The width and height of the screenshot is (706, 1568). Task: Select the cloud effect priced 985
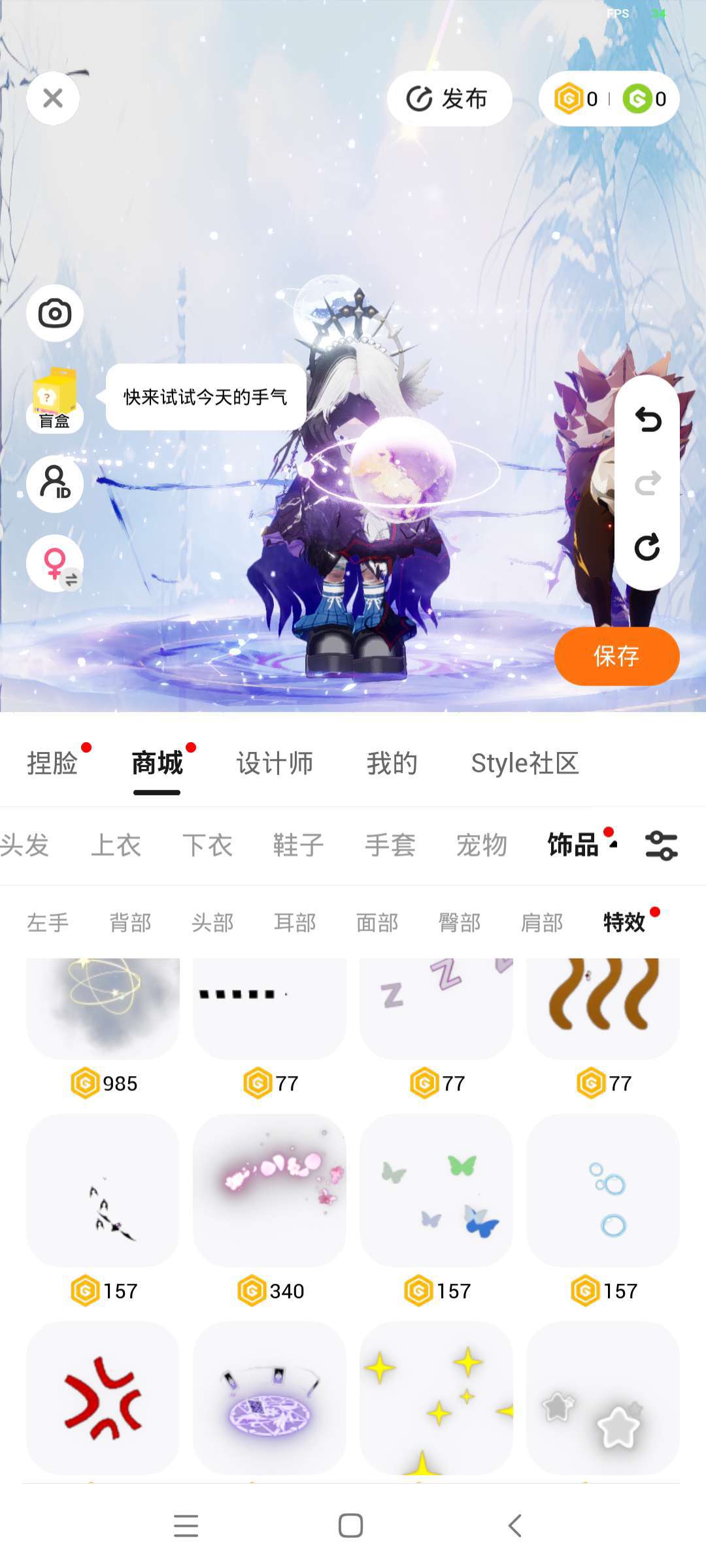pos(103,1007)
